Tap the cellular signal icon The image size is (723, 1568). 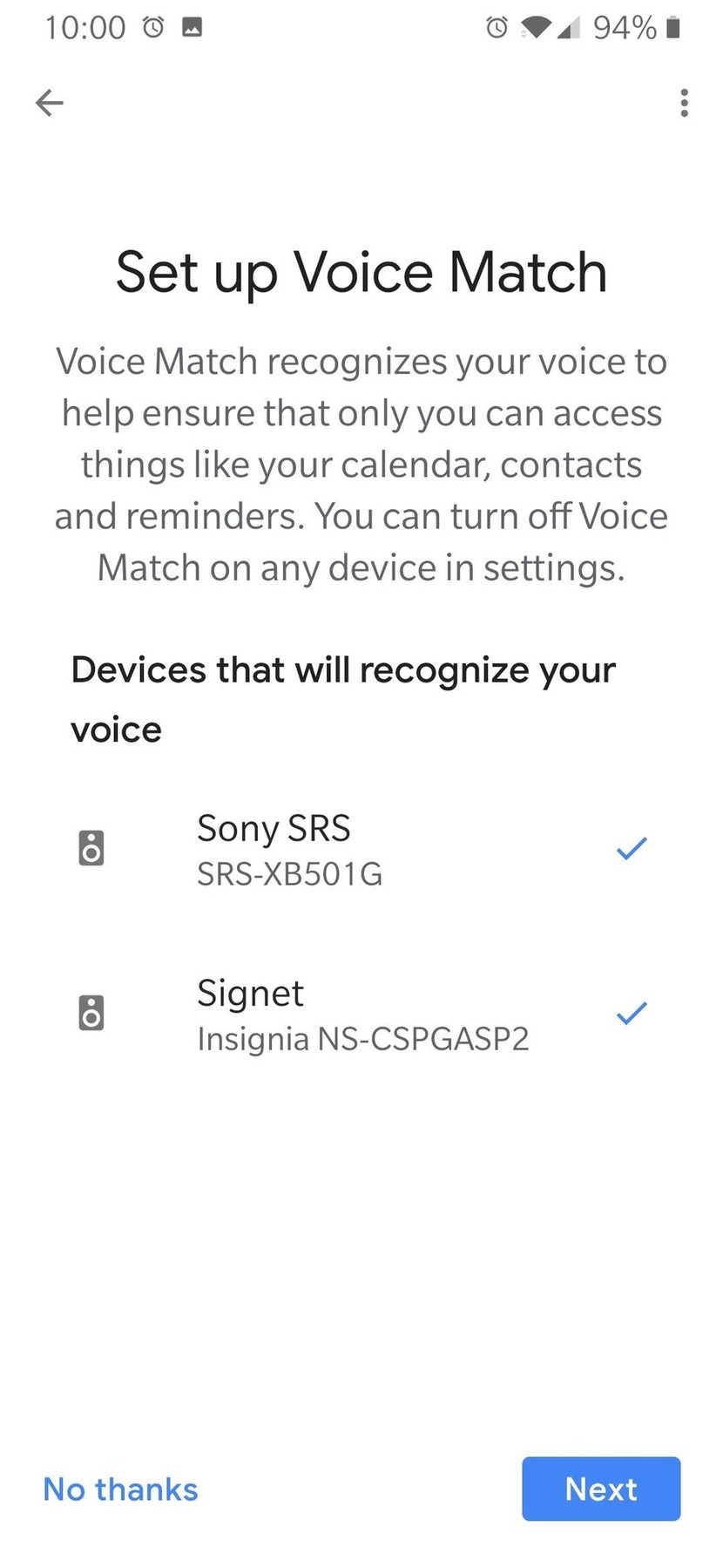coord(567,27)
